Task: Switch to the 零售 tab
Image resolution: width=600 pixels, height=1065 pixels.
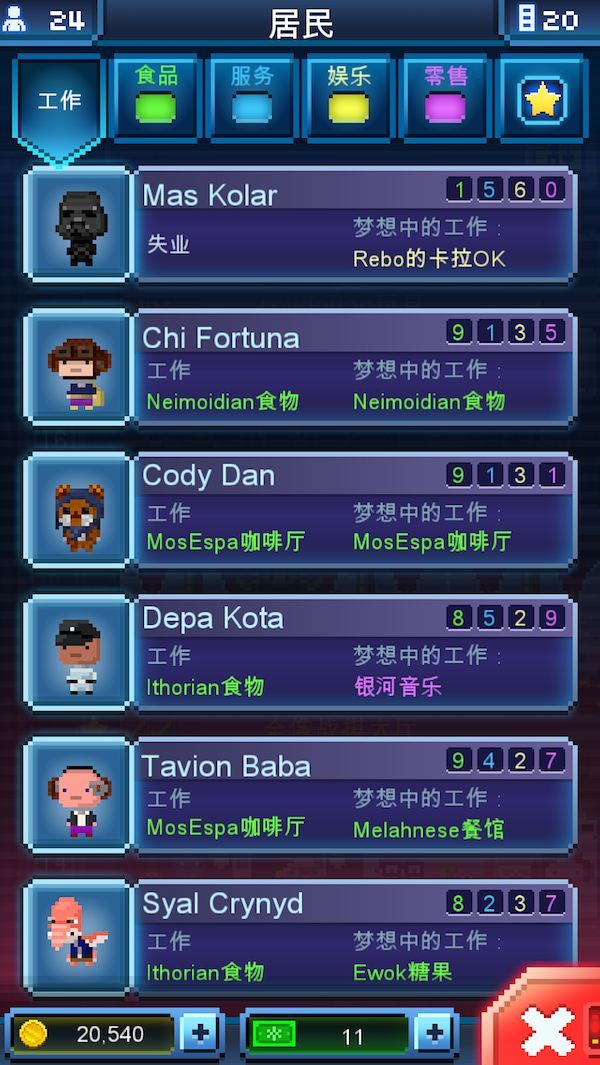Action: [x=445, y=96]
